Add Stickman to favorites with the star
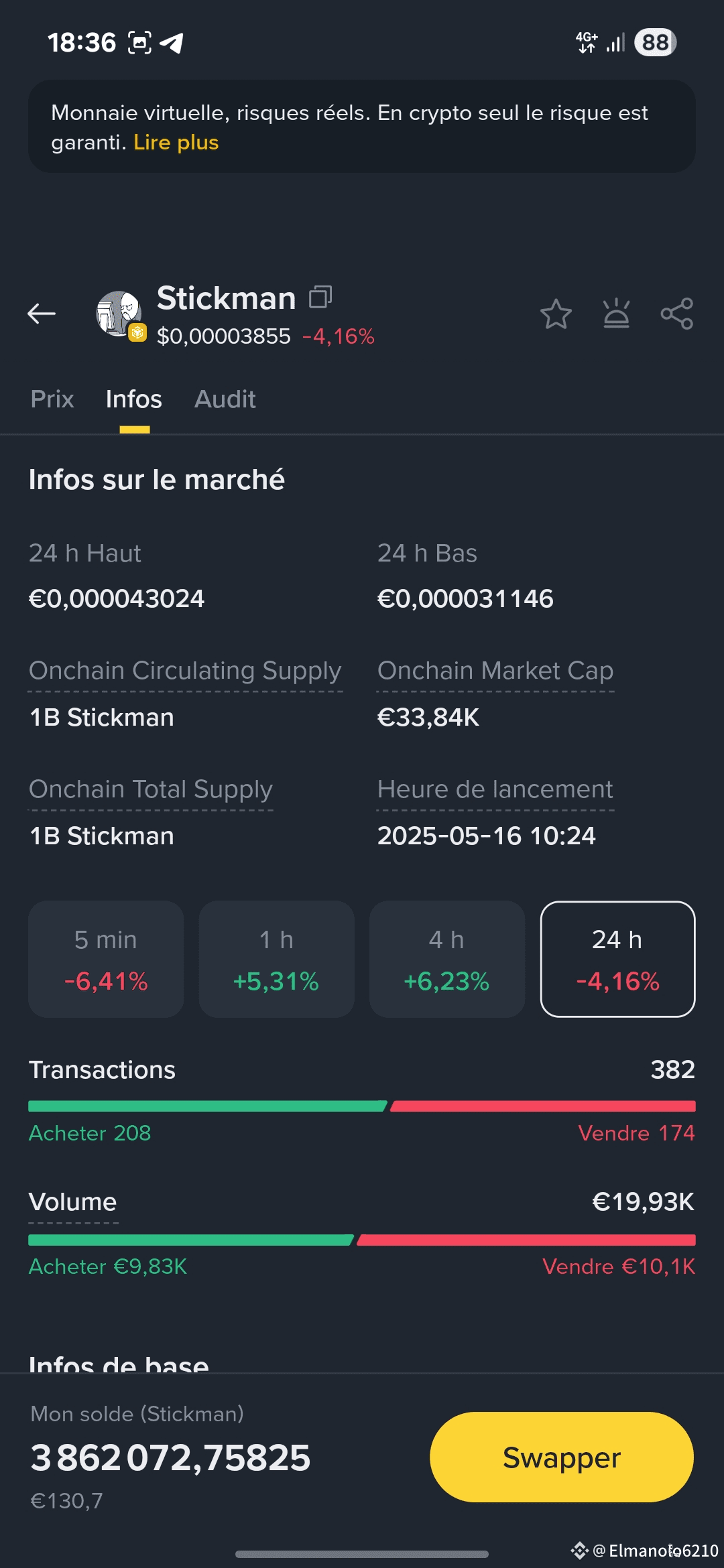Viewport: 724px width, 1568px height. point(556,314)
